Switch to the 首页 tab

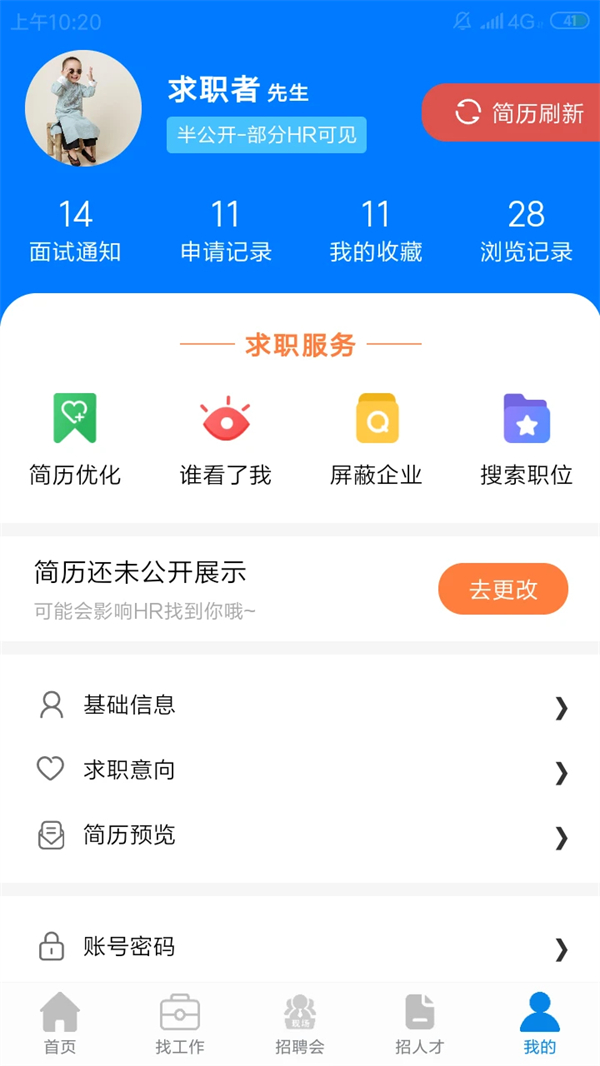click(x=60, y=1024)
